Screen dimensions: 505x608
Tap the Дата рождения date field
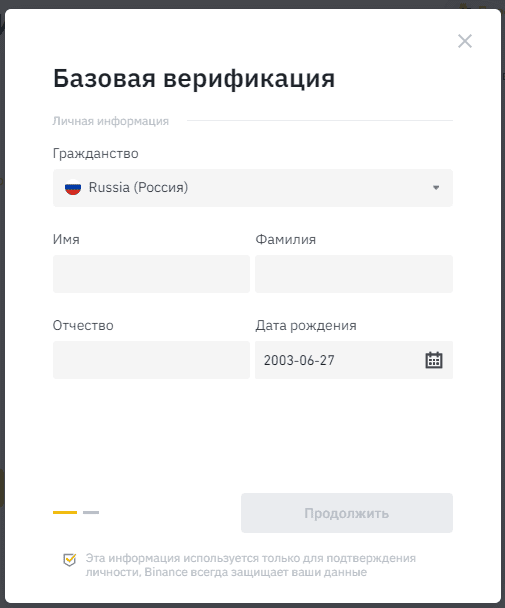(354, 360)
